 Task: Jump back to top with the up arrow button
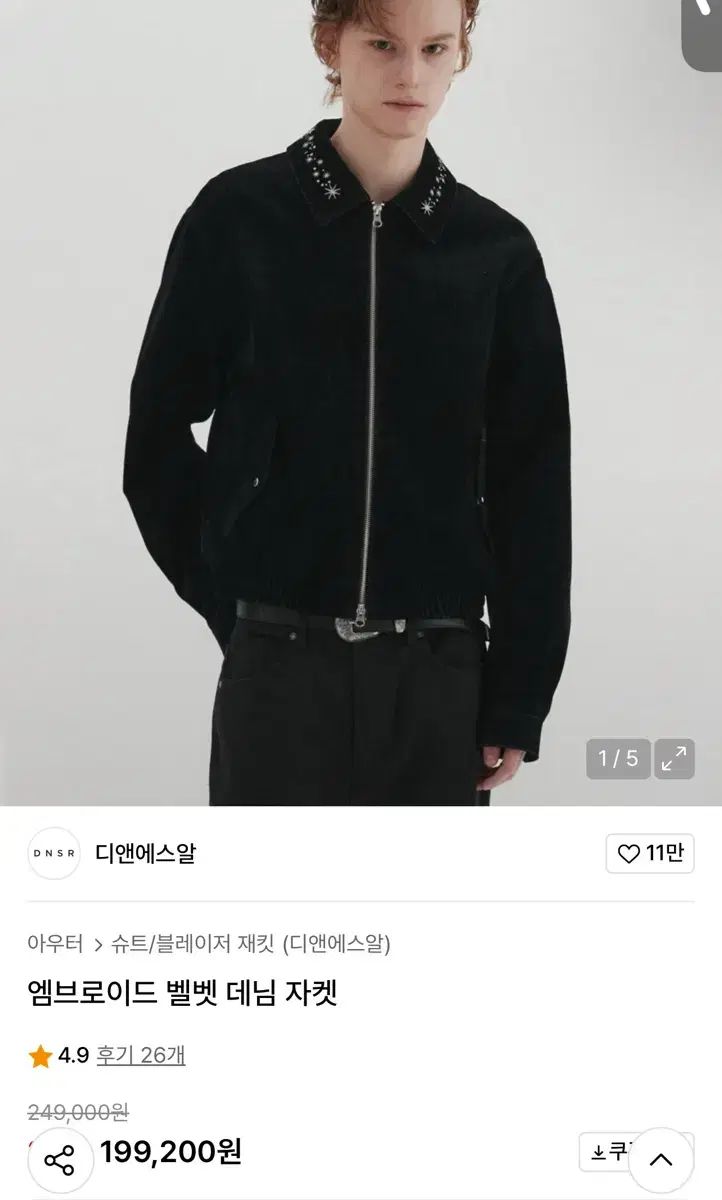661,1160
